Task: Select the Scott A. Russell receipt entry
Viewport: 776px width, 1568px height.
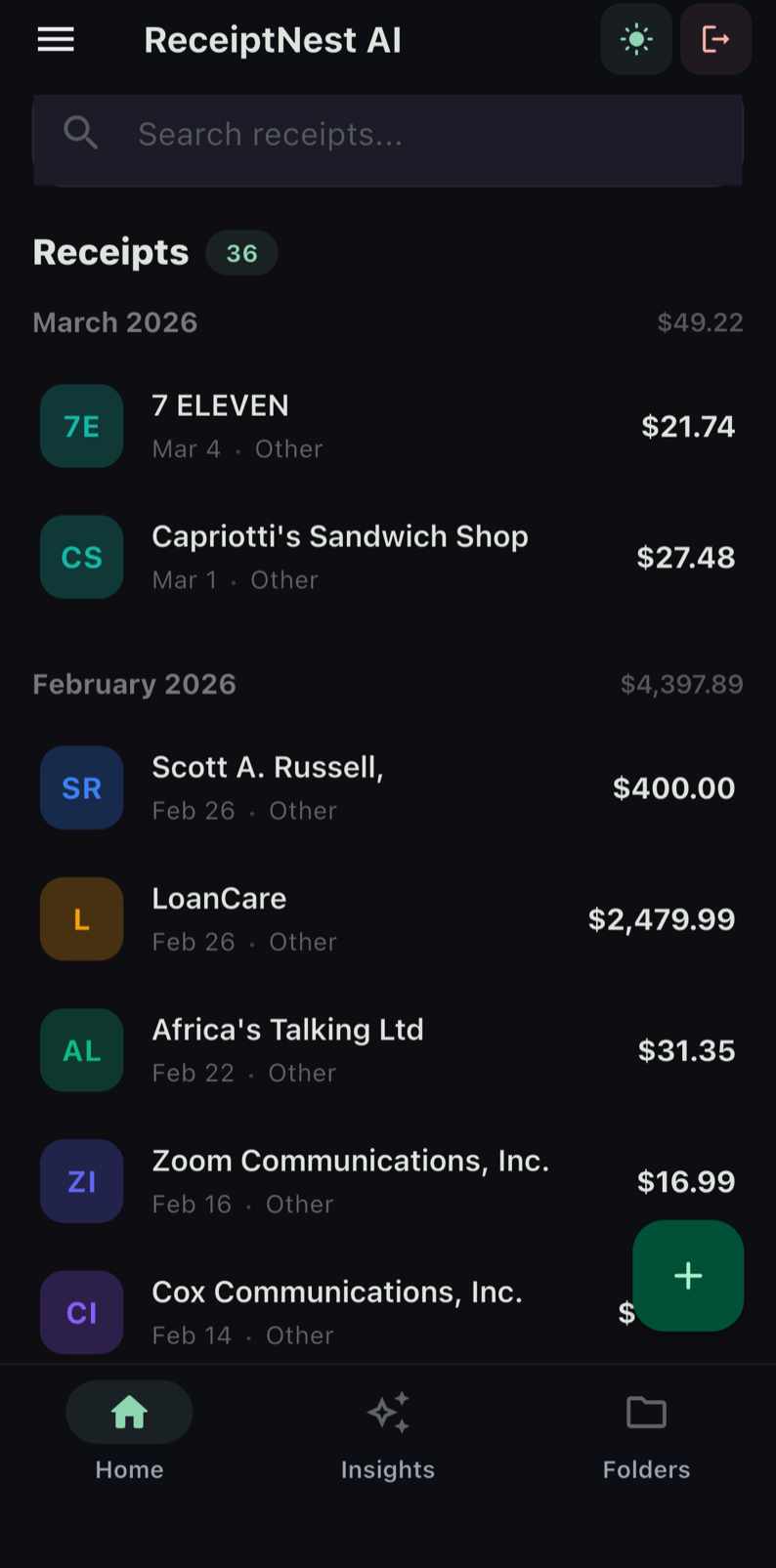Action: (x=268, y=786)
